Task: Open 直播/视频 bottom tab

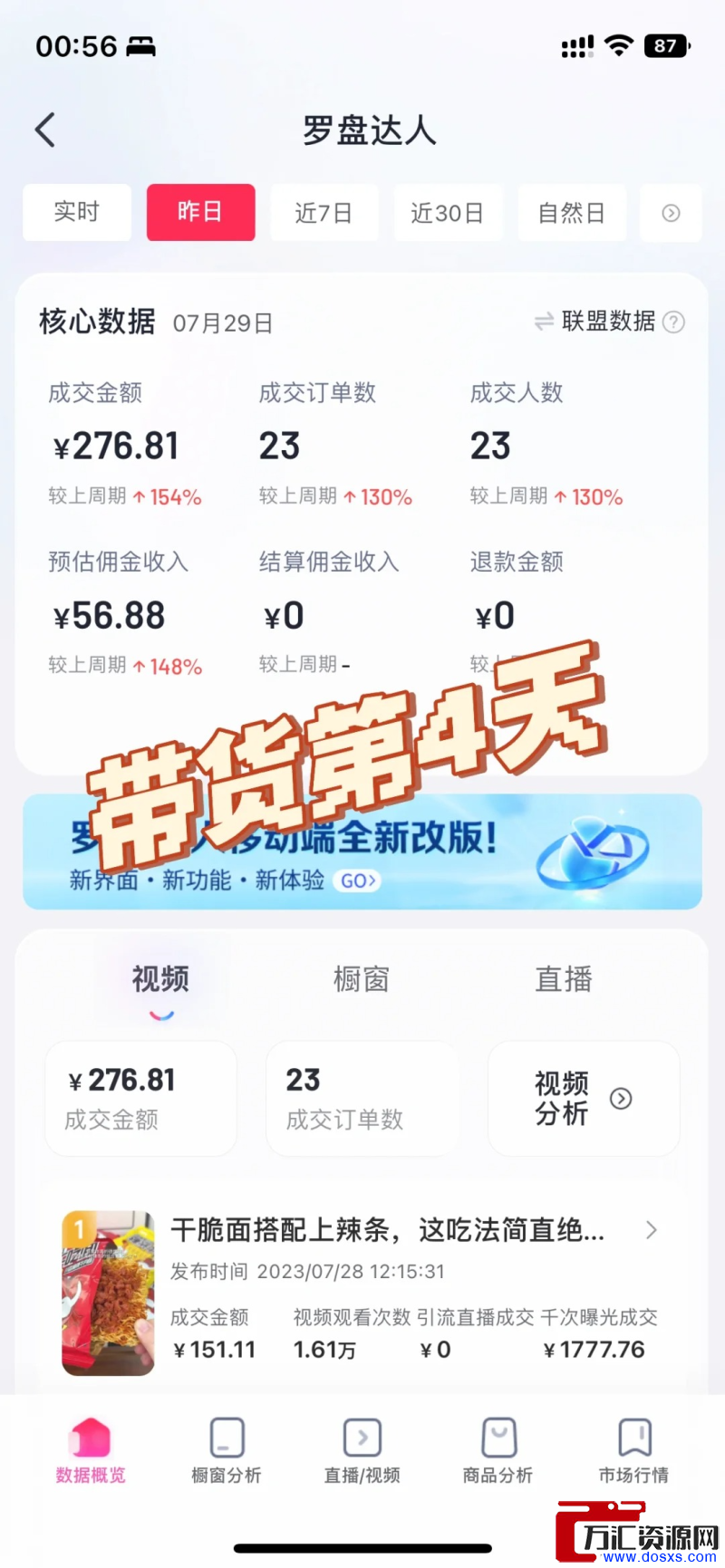Action: tap(362, 1451)
